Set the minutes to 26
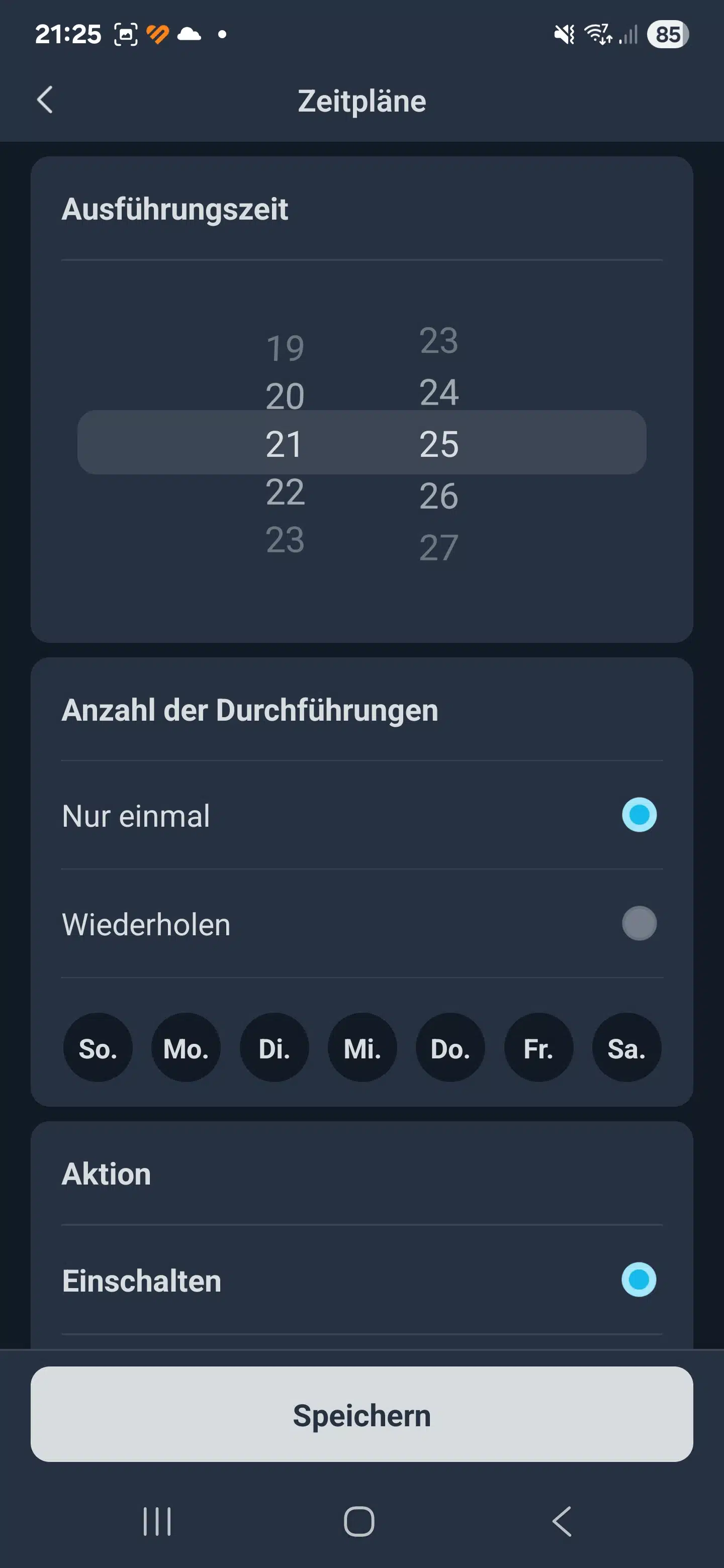Screen dimensions: 724x1568 point(438,496)
